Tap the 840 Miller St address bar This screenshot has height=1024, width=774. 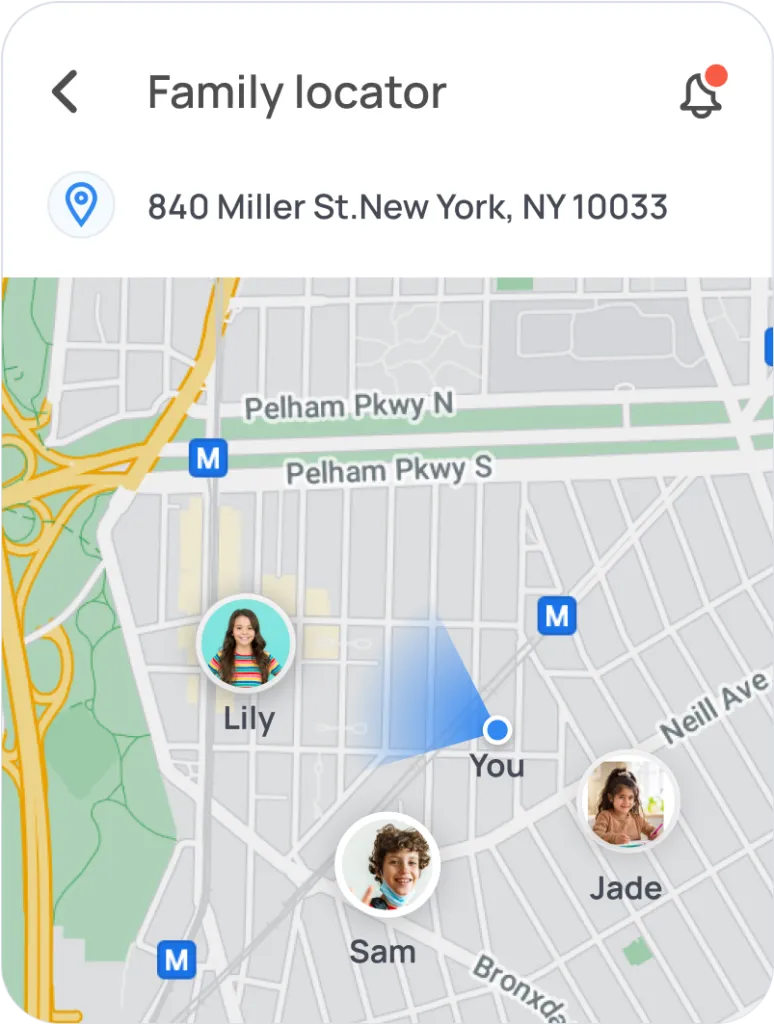coord(407,207)
